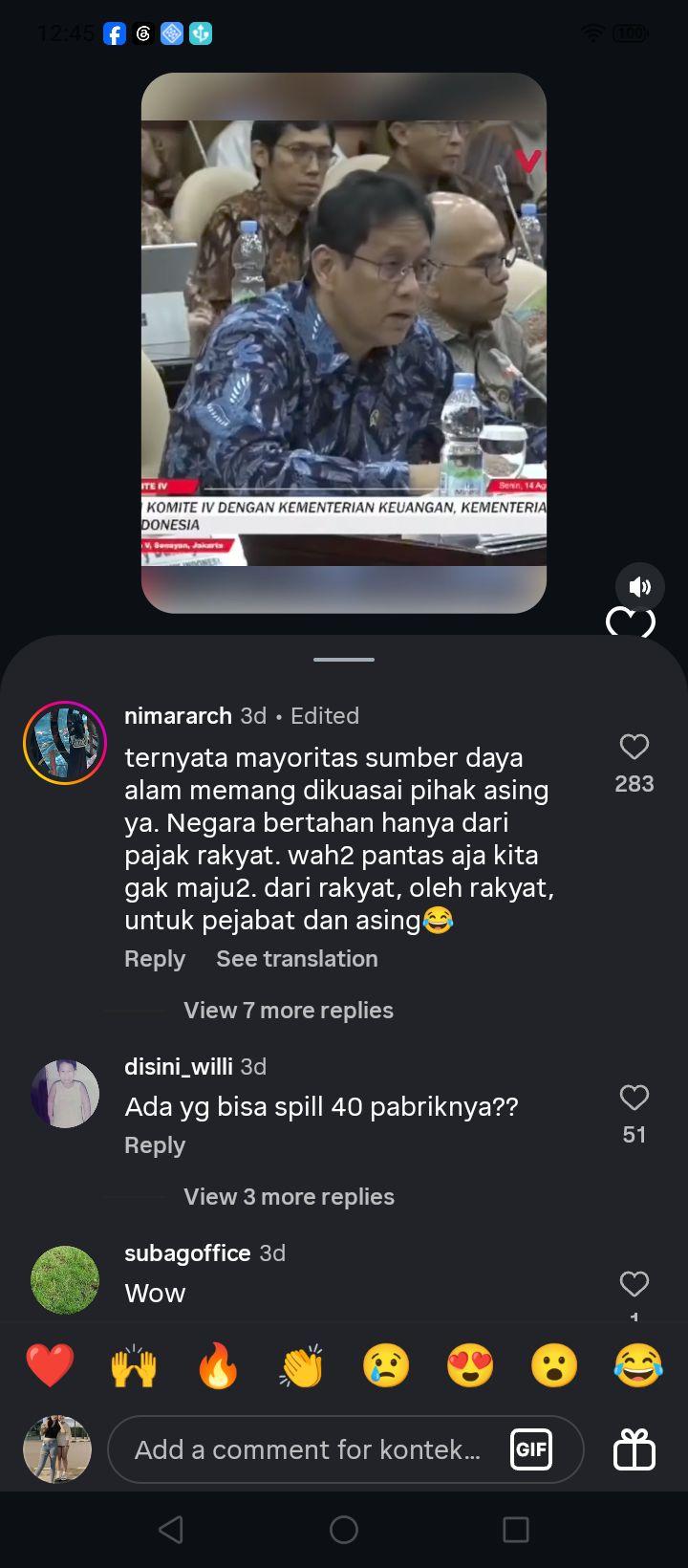The width and height of the screenshot is (688, 1568).
Task: Reply to disini_willi's comment
Action: pyautogui.click(x=155, y=1145)
